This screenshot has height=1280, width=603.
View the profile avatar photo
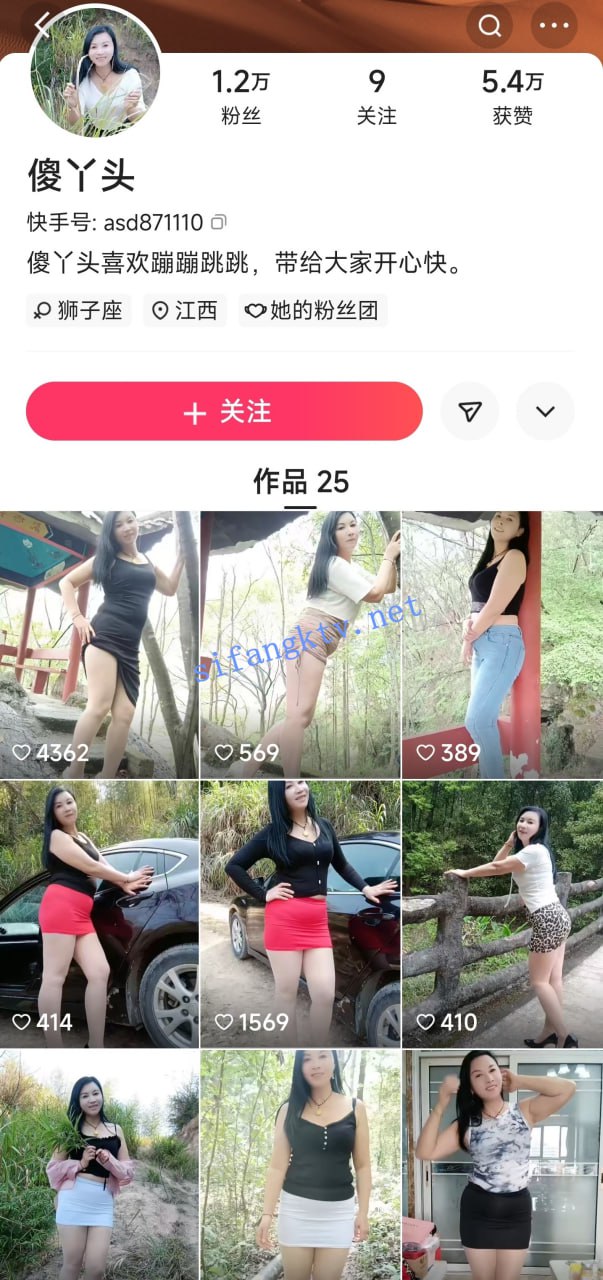click(x=96, y=72)
